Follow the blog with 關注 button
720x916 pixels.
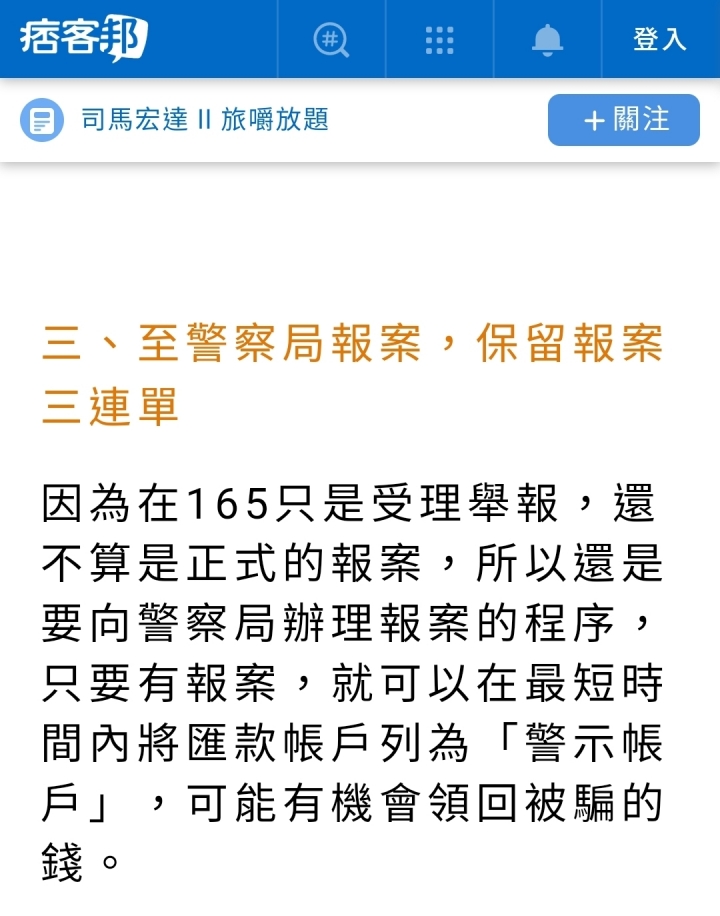[x=624, y=120]
